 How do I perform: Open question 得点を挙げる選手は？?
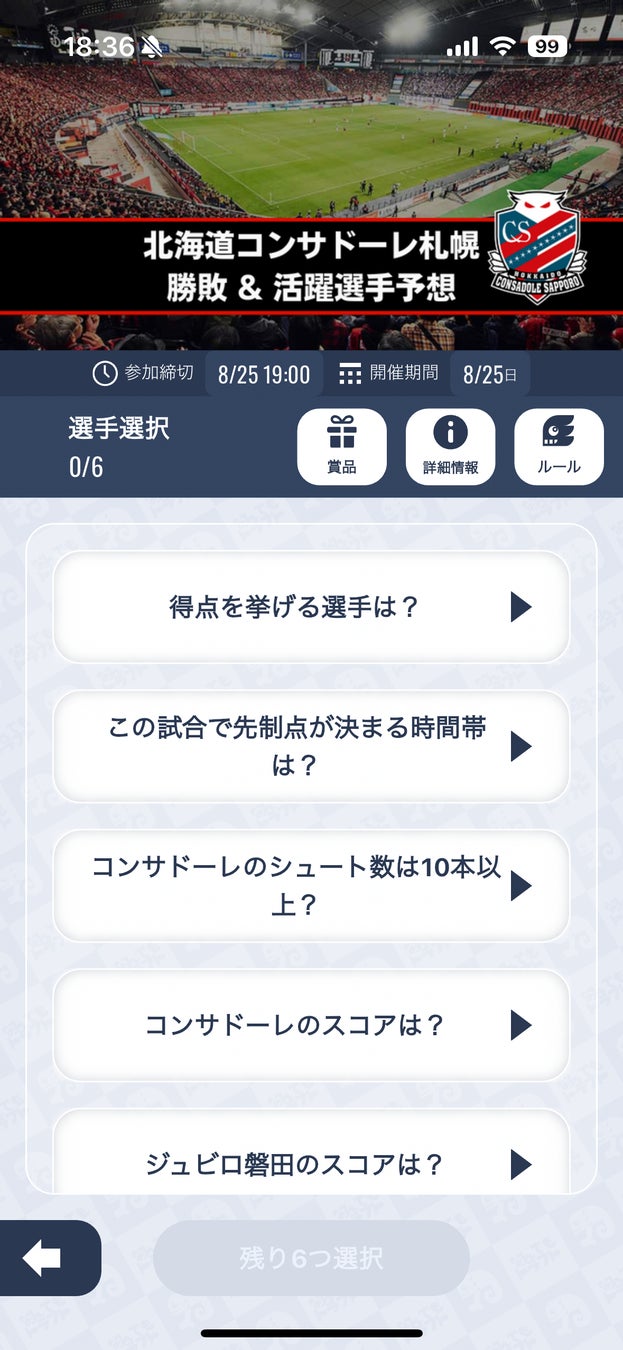click(x=311, y=607)
